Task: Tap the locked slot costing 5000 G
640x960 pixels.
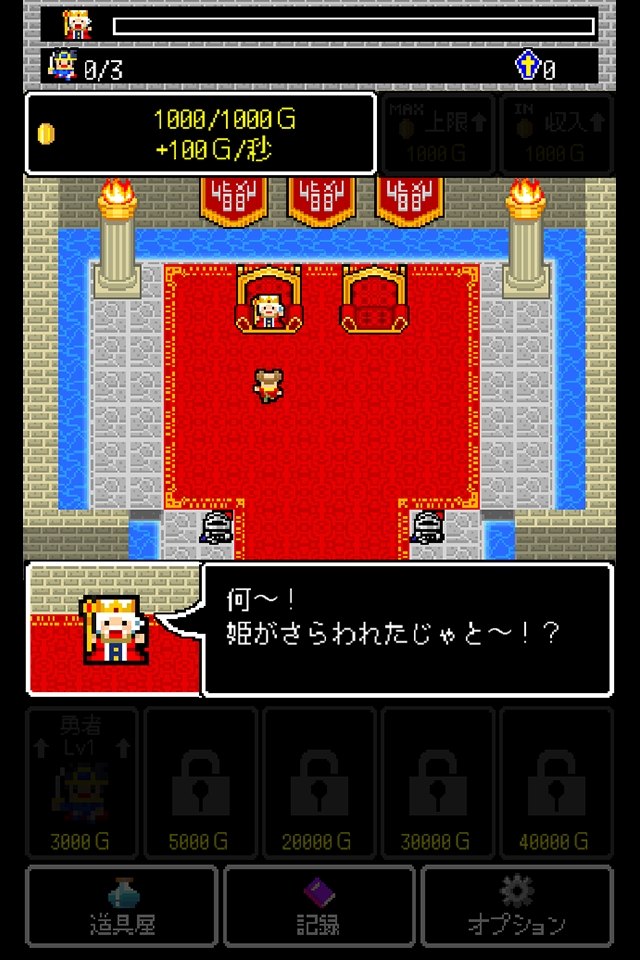Action: coord(201,782)
